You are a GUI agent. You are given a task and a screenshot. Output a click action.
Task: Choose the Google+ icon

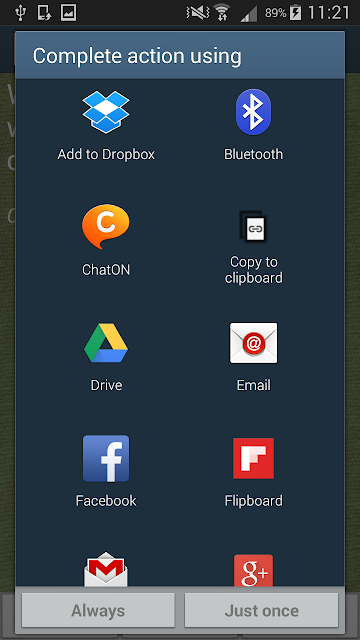253,570
